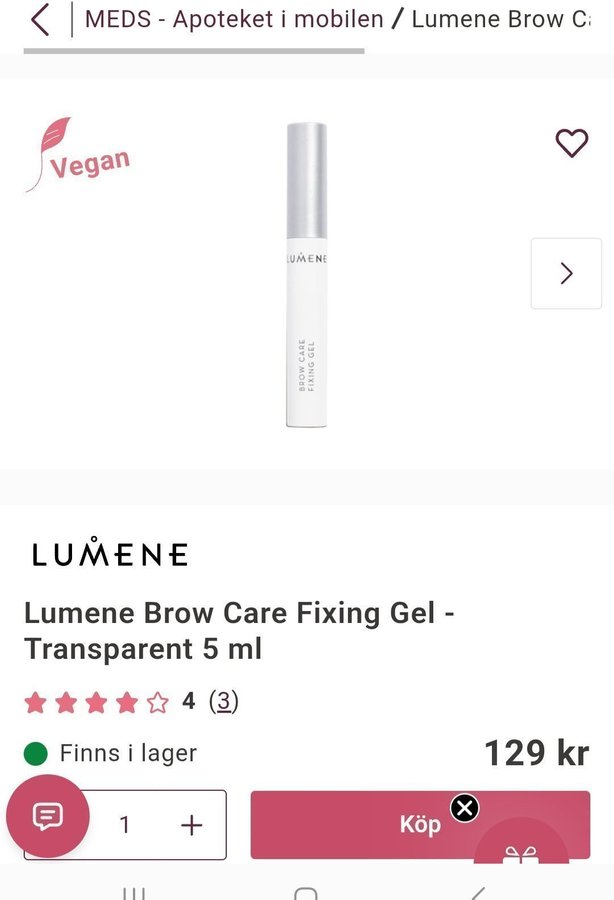Increase quantity with plus button
The width and height of the screenshot is (614, 900).
click(191, 825)
